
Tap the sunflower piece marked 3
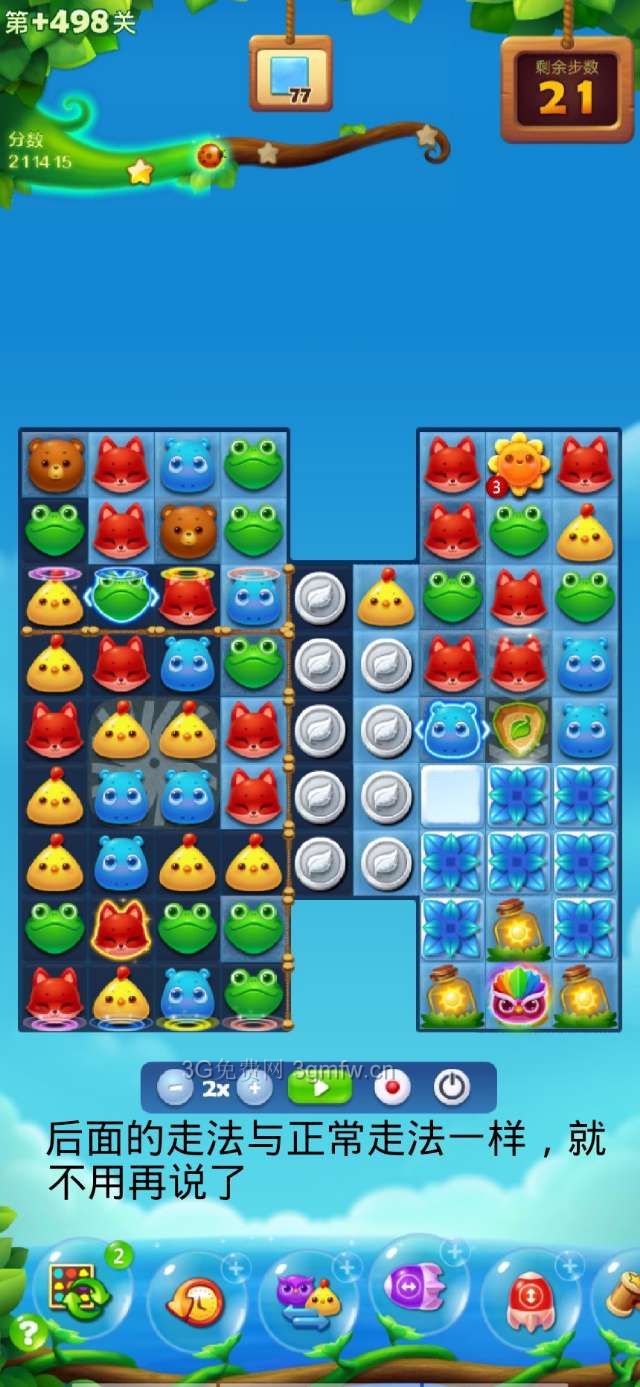pos(518,463)
